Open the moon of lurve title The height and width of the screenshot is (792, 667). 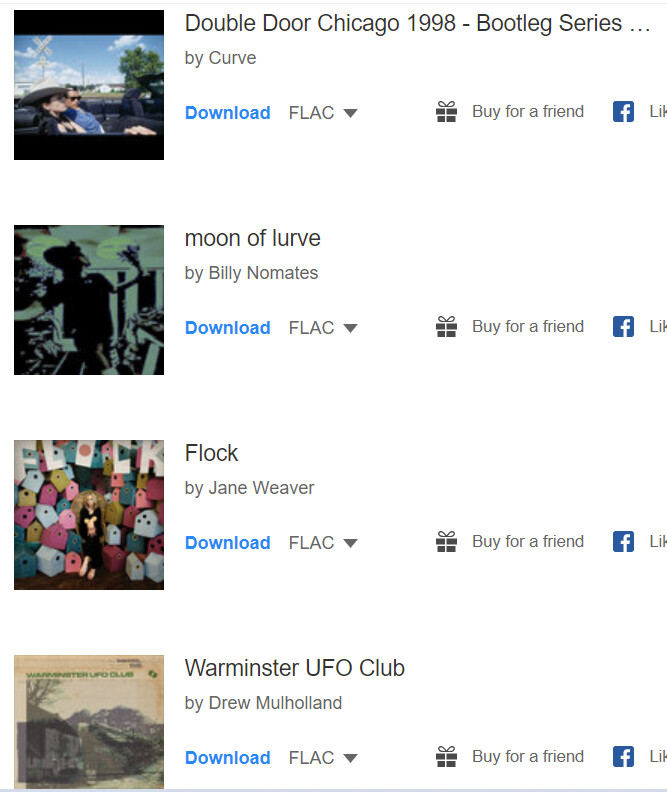pos(252,238)
